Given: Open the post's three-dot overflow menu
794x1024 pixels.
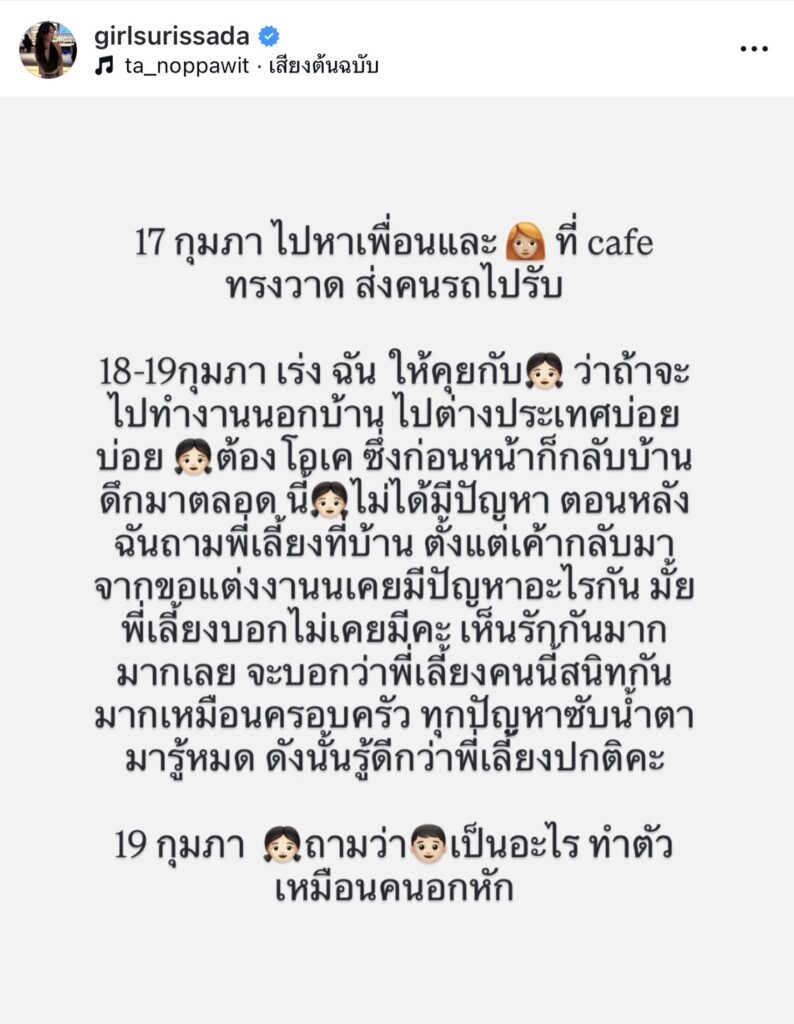Looking at the screenshot, I should [753, 49].
